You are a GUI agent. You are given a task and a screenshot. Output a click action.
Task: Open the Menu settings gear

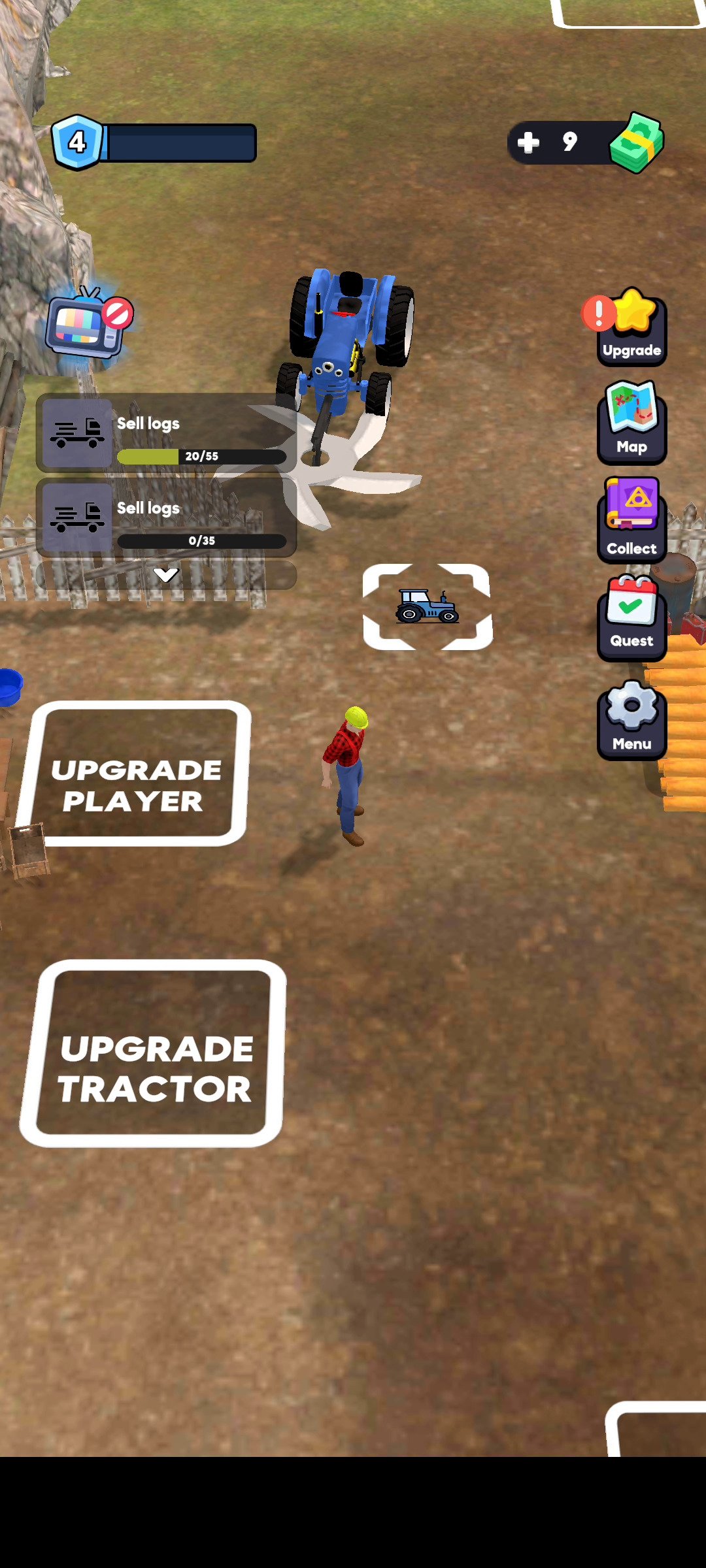tap(631, 720)
